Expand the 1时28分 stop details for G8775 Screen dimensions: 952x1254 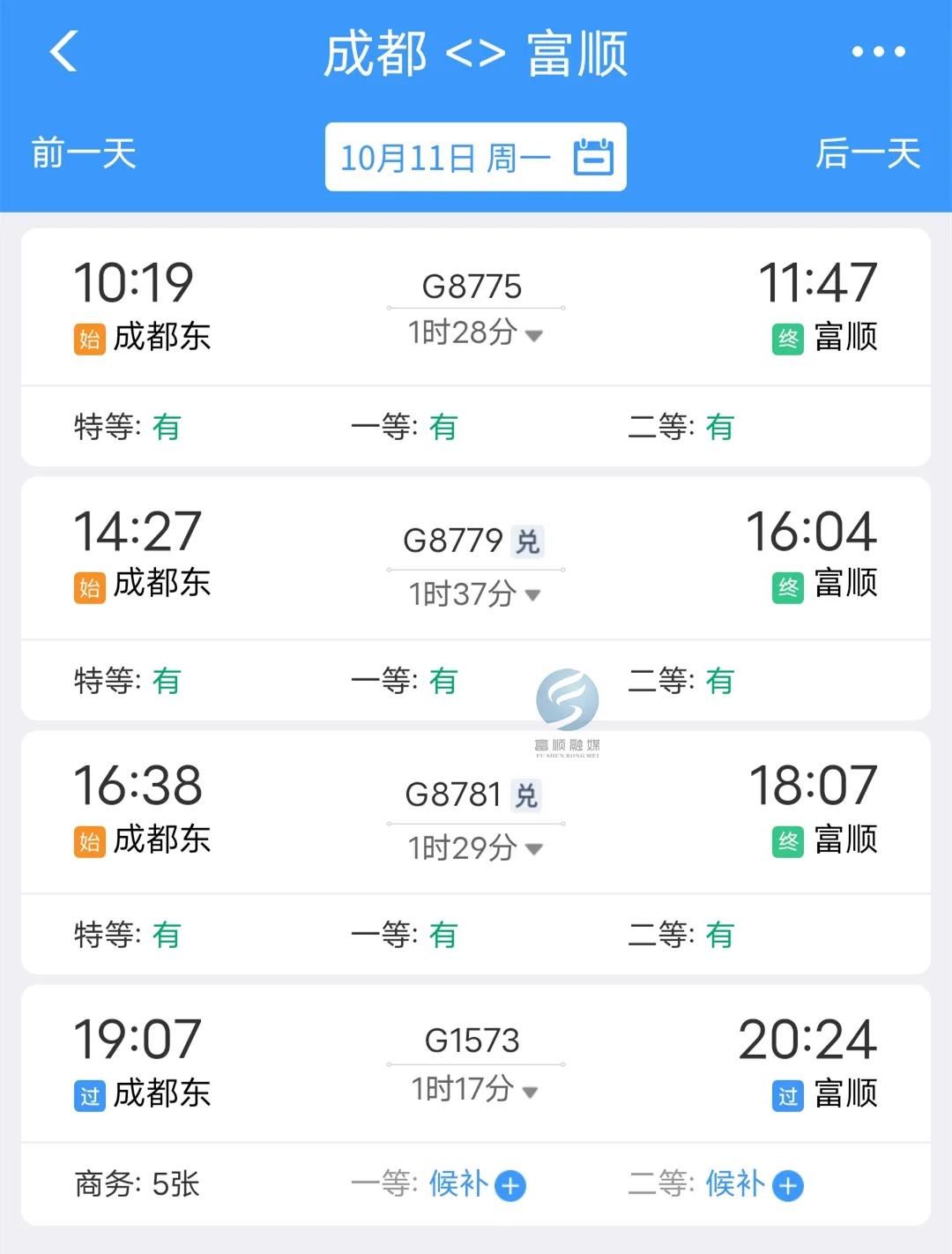tap(476, 334)
